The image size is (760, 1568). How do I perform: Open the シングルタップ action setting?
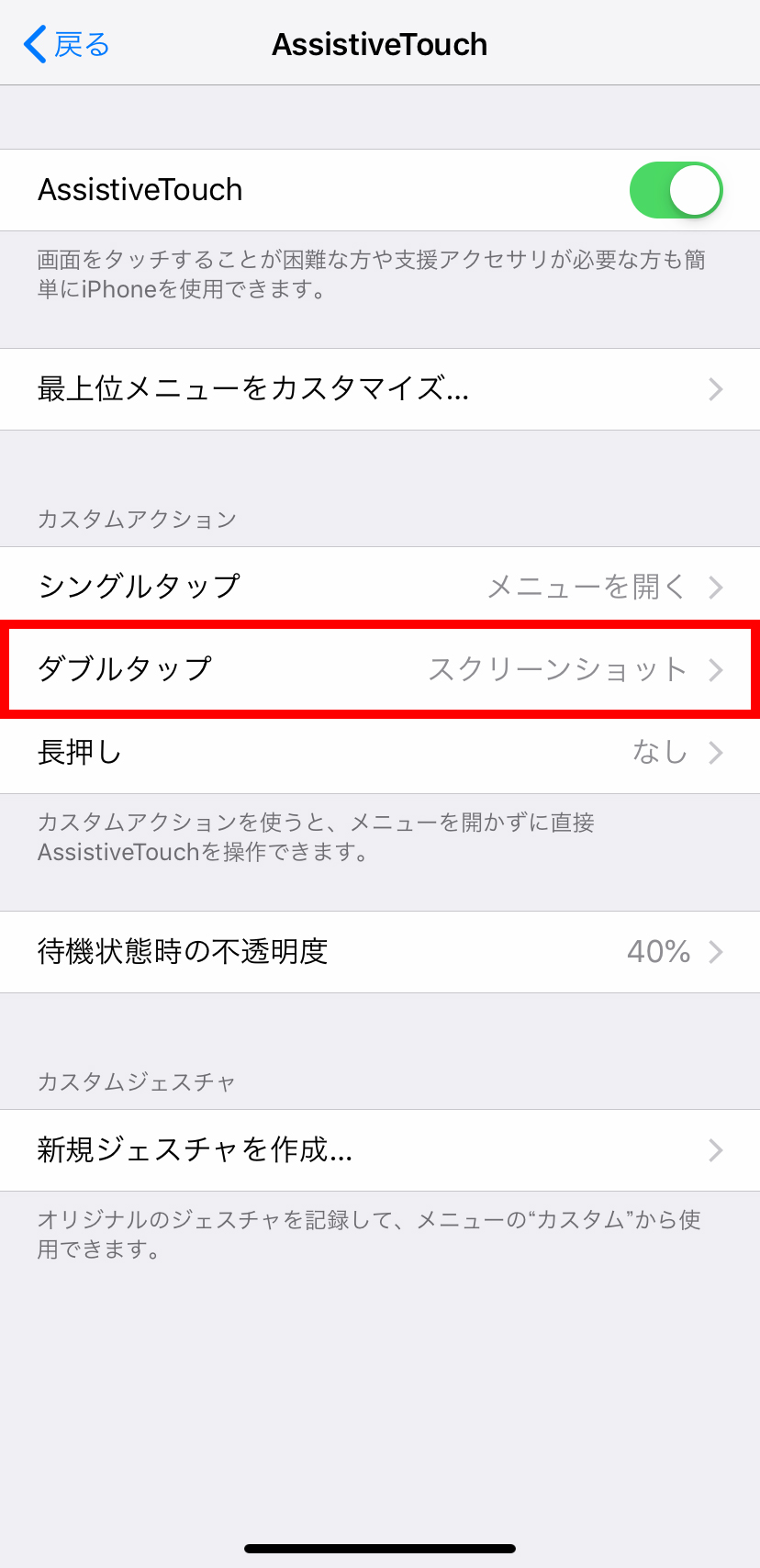pos(380,587)
